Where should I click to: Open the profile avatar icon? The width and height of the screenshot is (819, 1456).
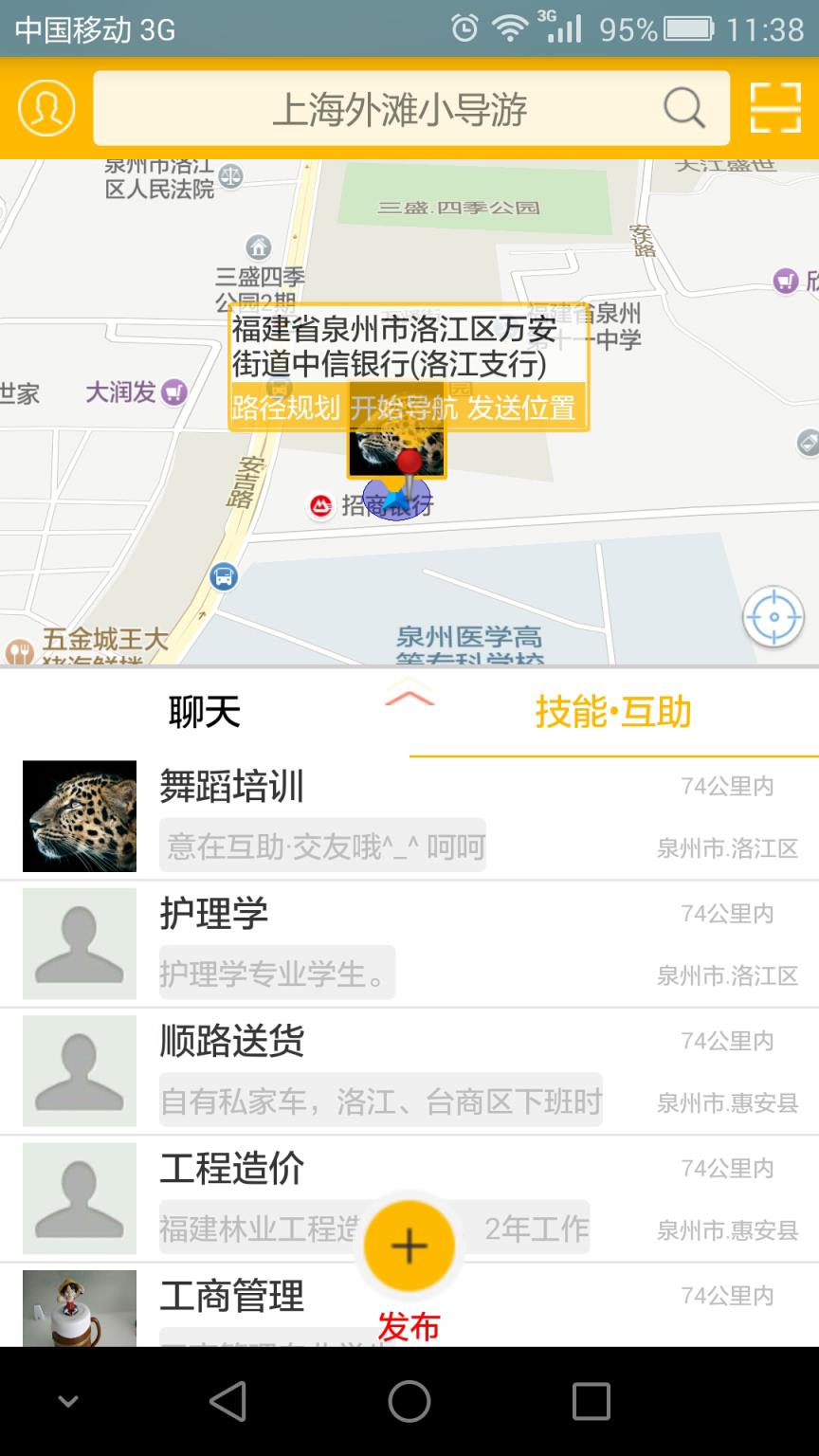pyautogui.click(x=45, y=107)
